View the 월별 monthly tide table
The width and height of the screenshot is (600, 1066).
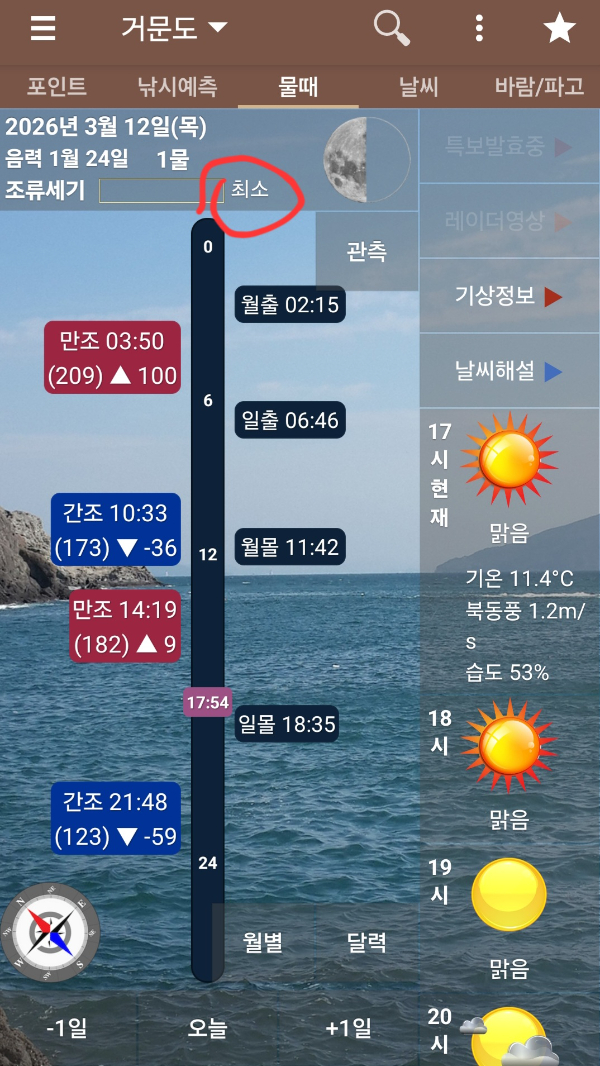(x=265, y=942)
